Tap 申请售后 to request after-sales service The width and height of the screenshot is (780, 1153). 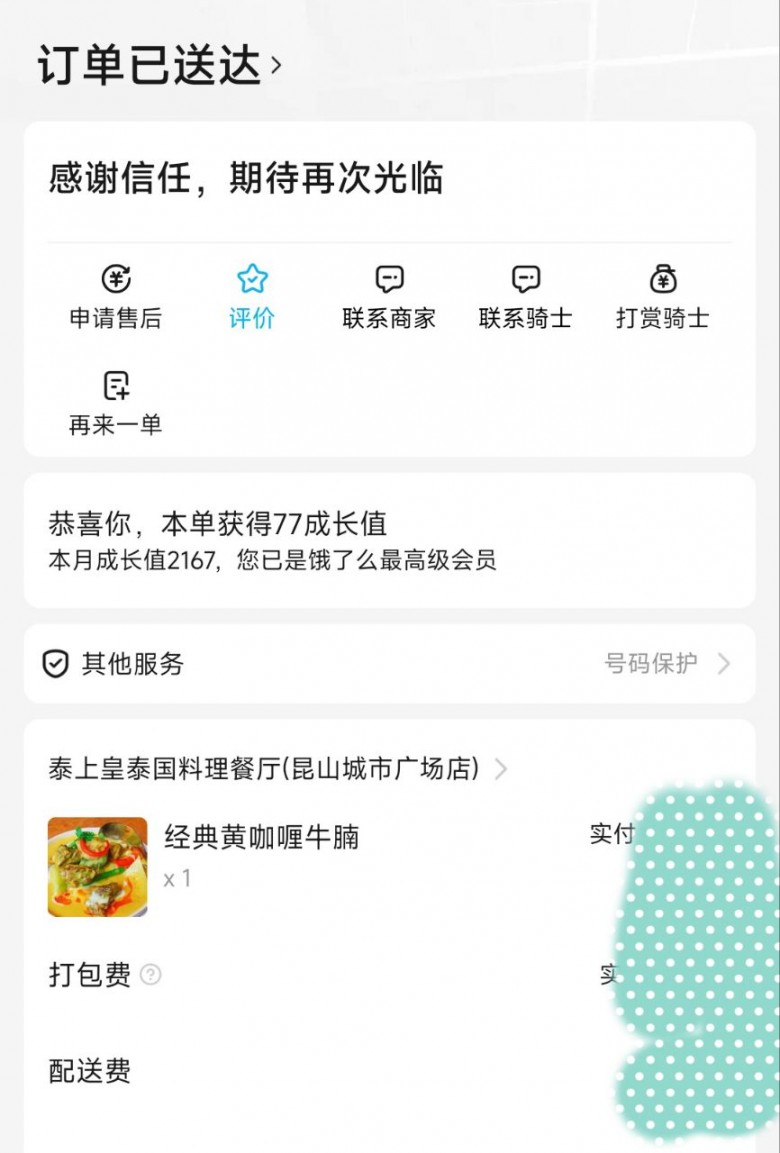(x=115, y=297)
